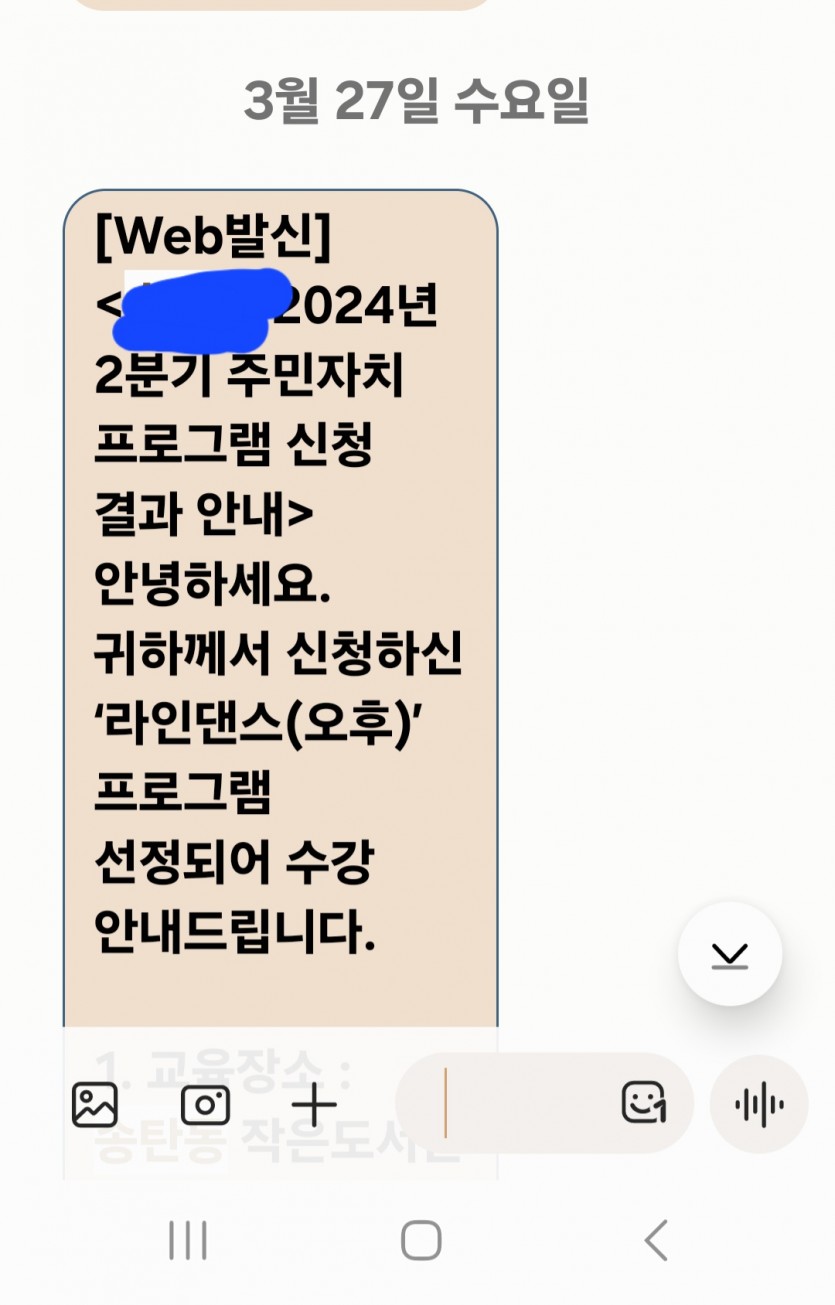Go back with the system back button
This screenshot has width=835, height=1305.
click(x=656, y=1241)
